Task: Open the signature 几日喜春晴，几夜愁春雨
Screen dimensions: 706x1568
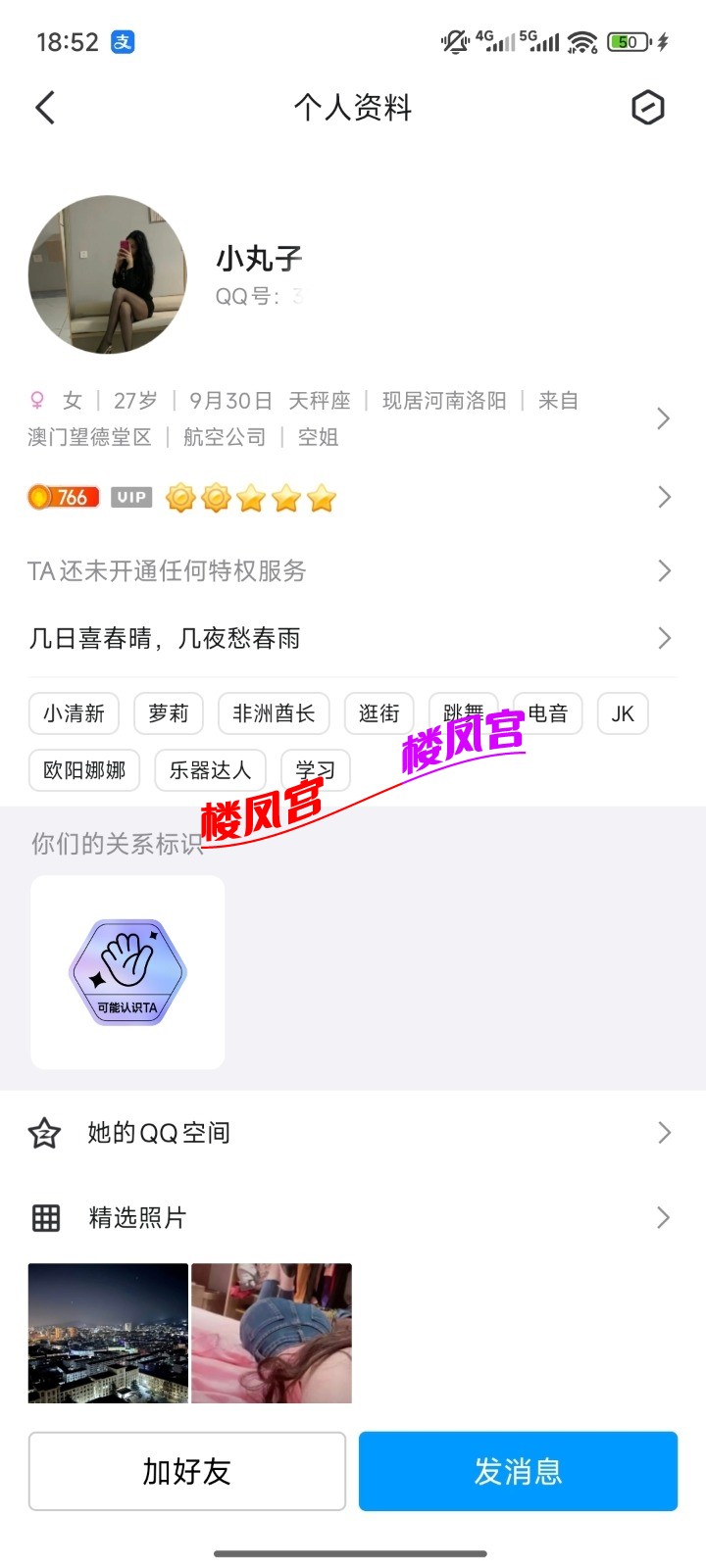Action: (x=343, y=639)
